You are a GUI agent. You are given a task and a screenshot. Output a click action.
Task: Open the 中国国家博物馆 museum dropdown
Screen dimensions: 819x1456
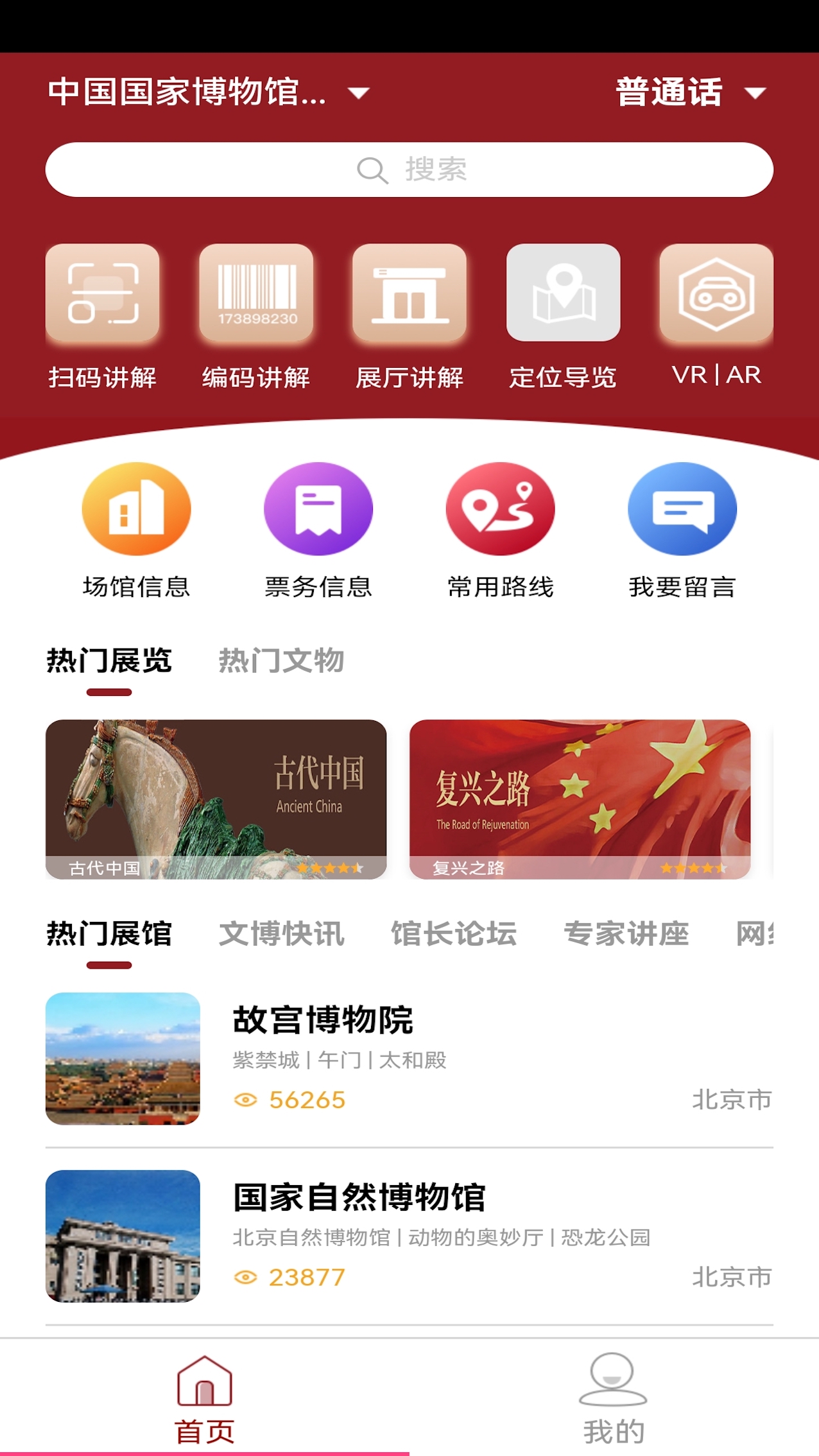coord(208,92)
